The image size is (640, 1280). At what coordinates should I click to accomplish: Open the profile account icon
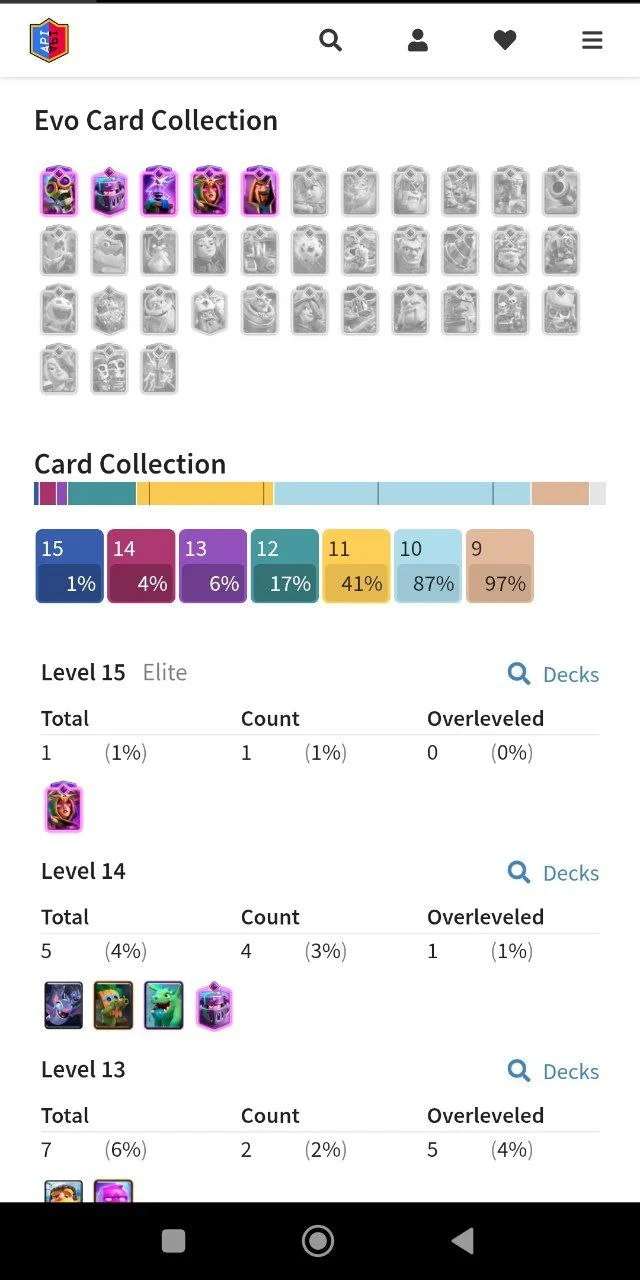[418, 40]
